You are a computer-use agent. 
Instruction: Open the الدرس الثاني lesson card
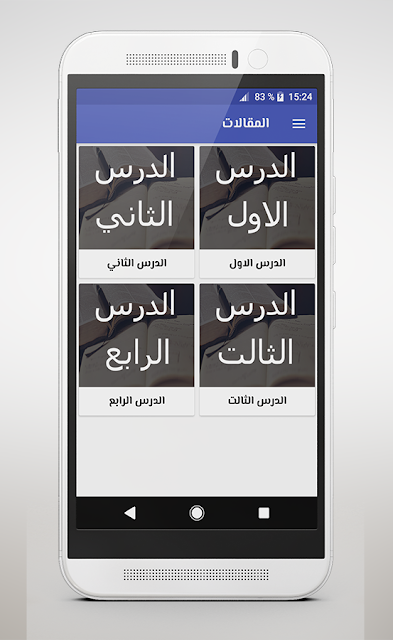coord(136,212)
